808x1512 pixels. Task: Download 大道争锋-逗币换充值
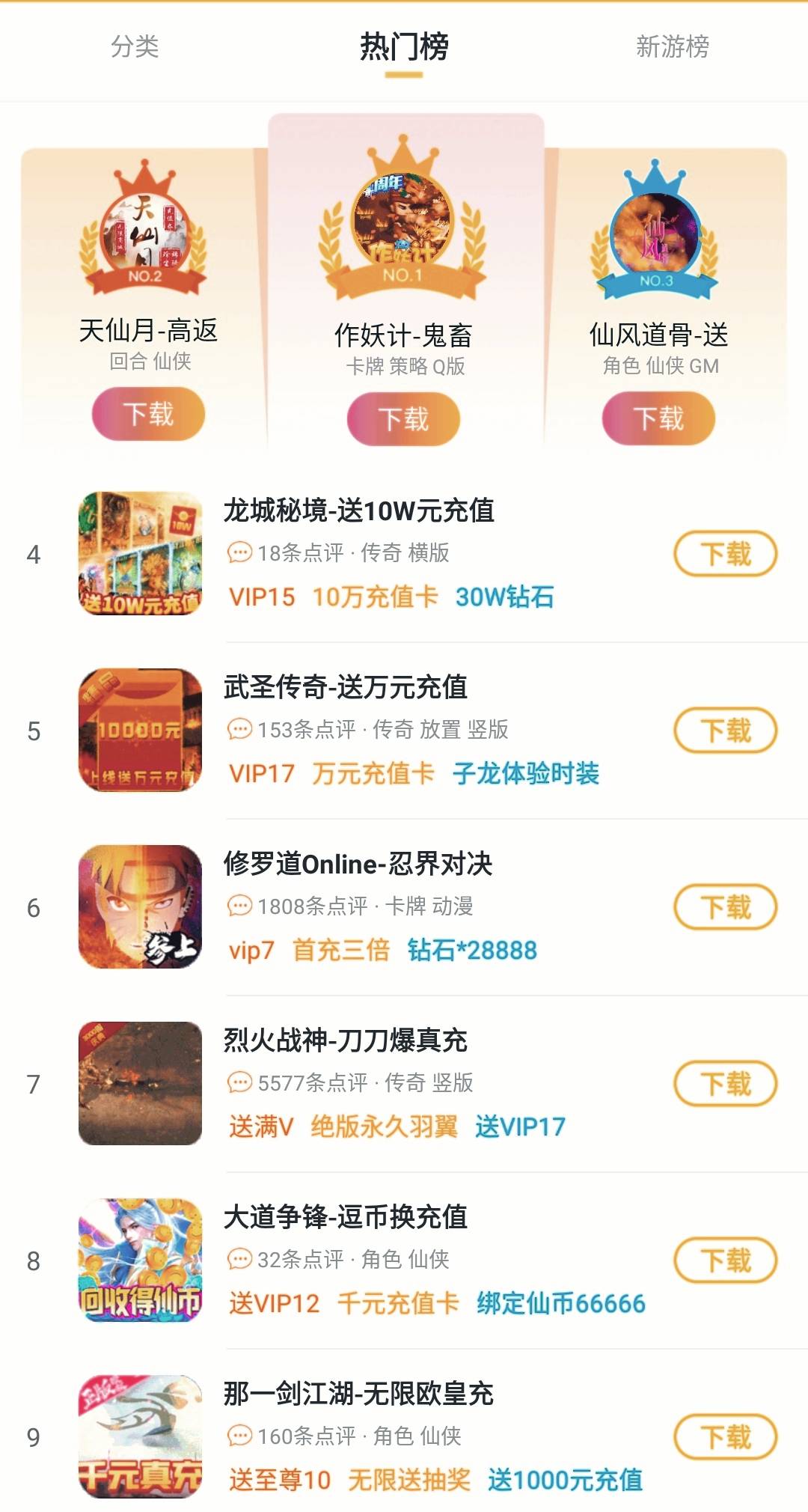(726, 1260)
